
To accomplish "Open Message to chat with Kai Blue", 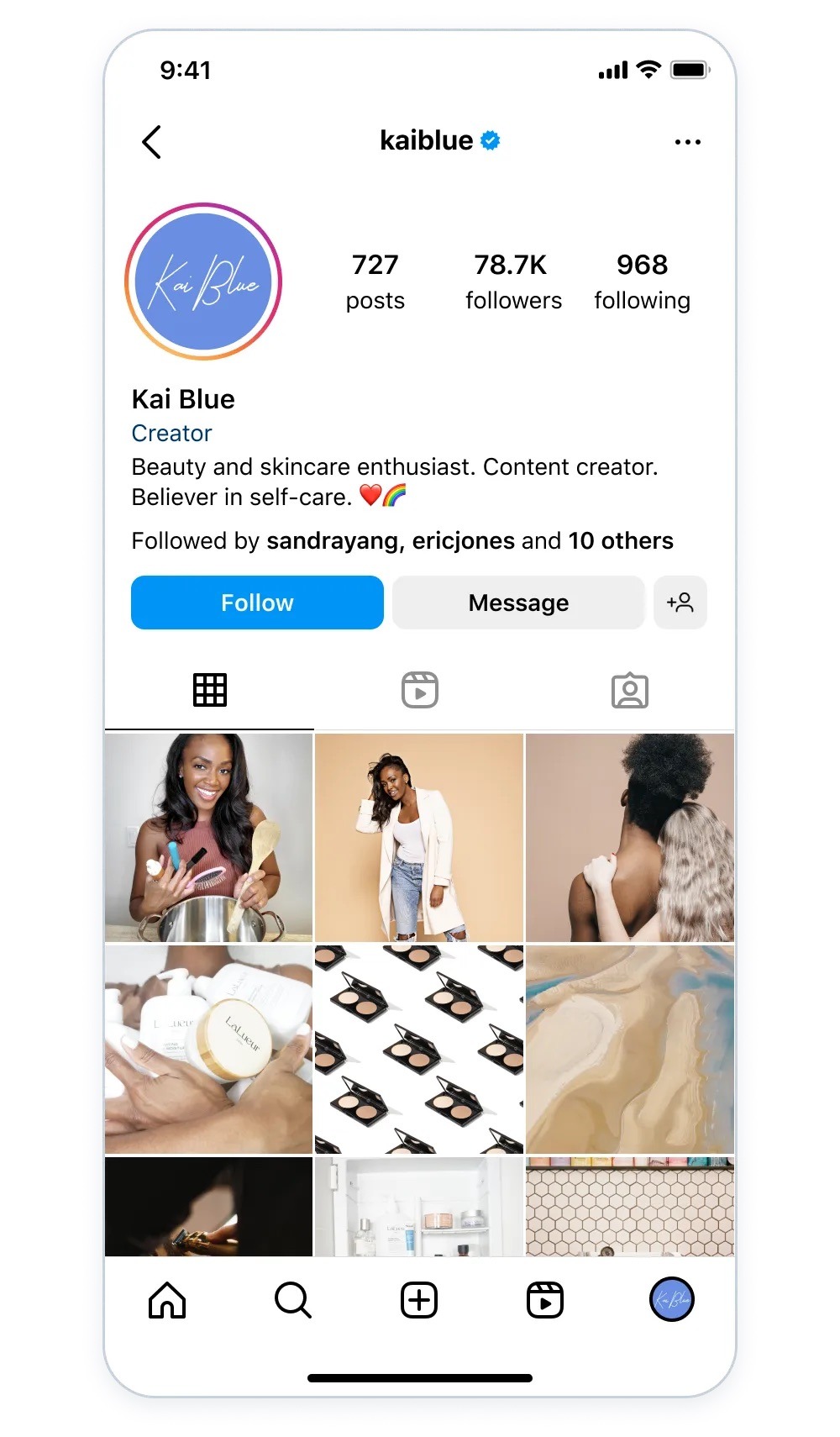I will click(517, 603).
